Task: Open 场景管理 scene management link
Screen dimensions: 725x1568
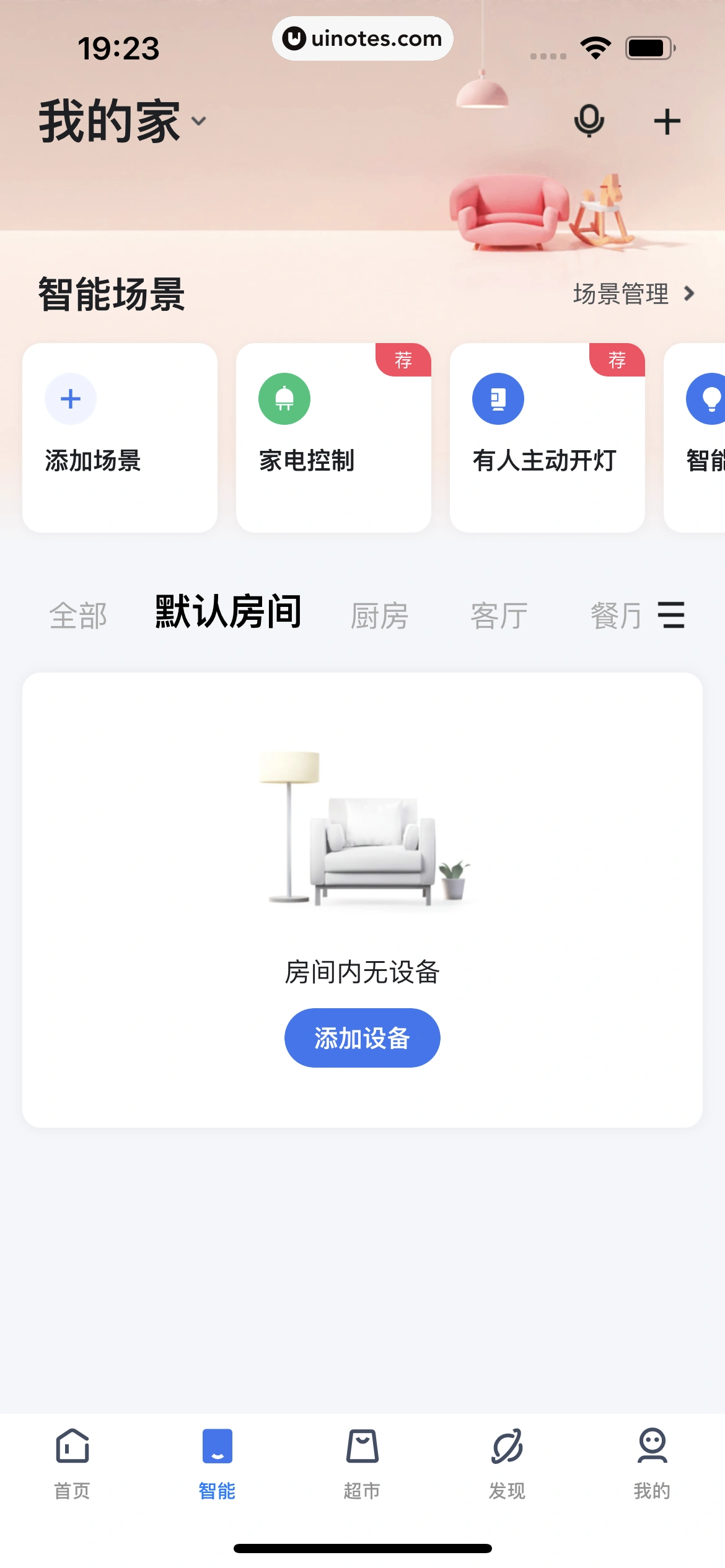Action: [621, 294]
